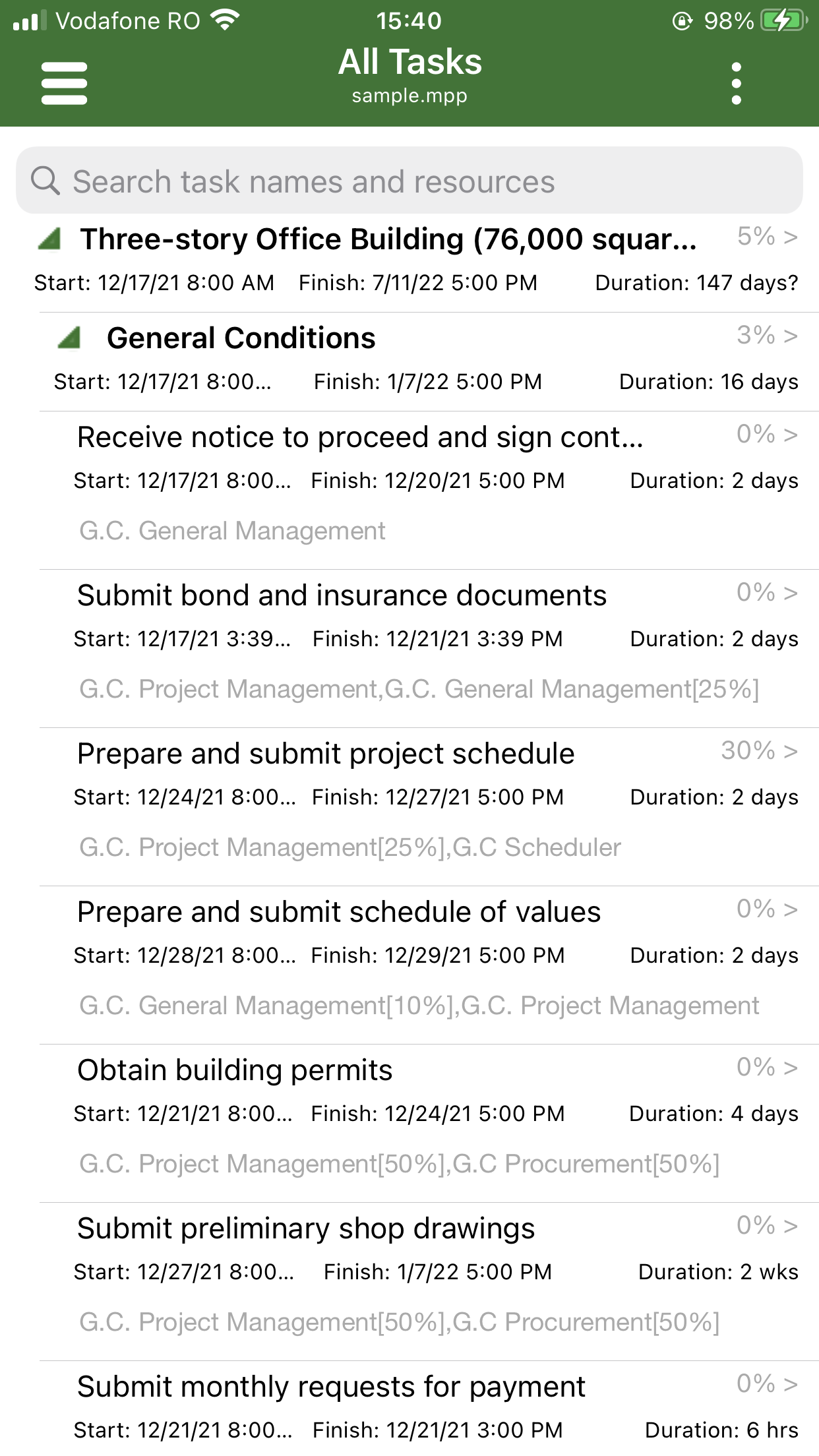The width and height of the screenshot is (819, 1456).
Task: Open the hamburger navigation menu
Action: (65, 82)
